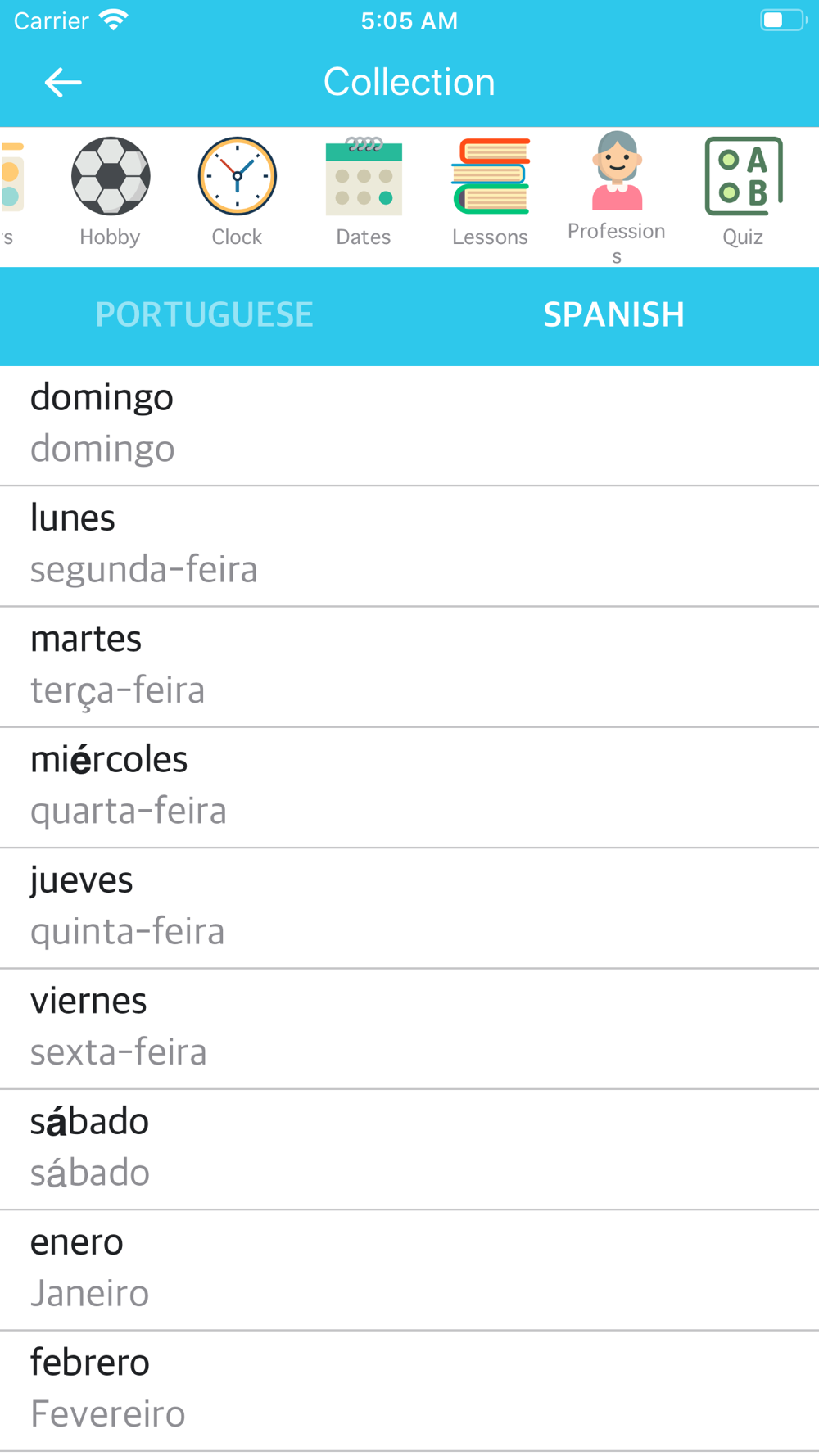Go back using the arrow icon
Viewport: 819px width, 1456px height.
click(x=63, y=83)
